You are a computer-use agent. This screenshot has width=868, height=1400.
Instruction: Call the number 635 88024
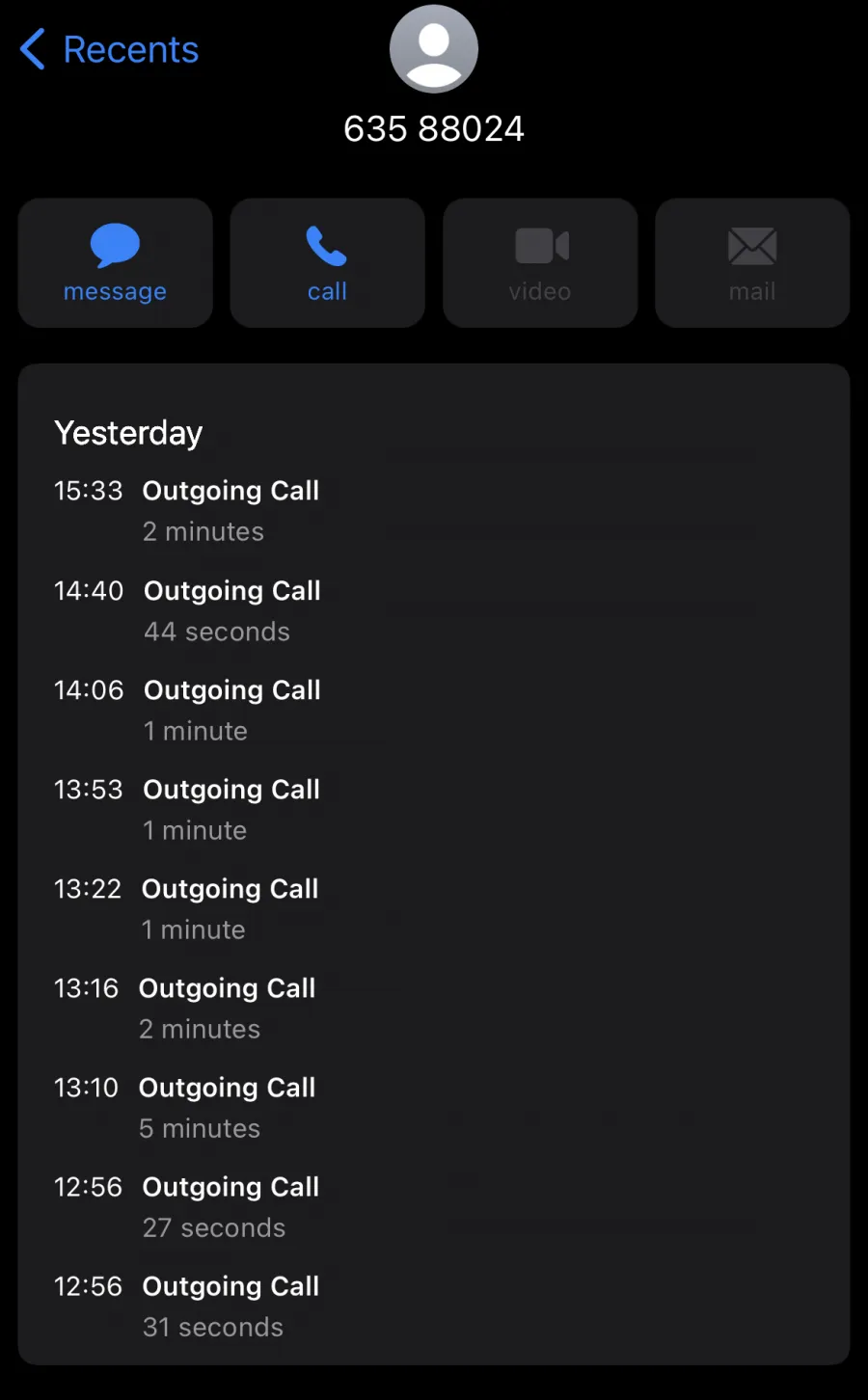[x=327, y=263]
